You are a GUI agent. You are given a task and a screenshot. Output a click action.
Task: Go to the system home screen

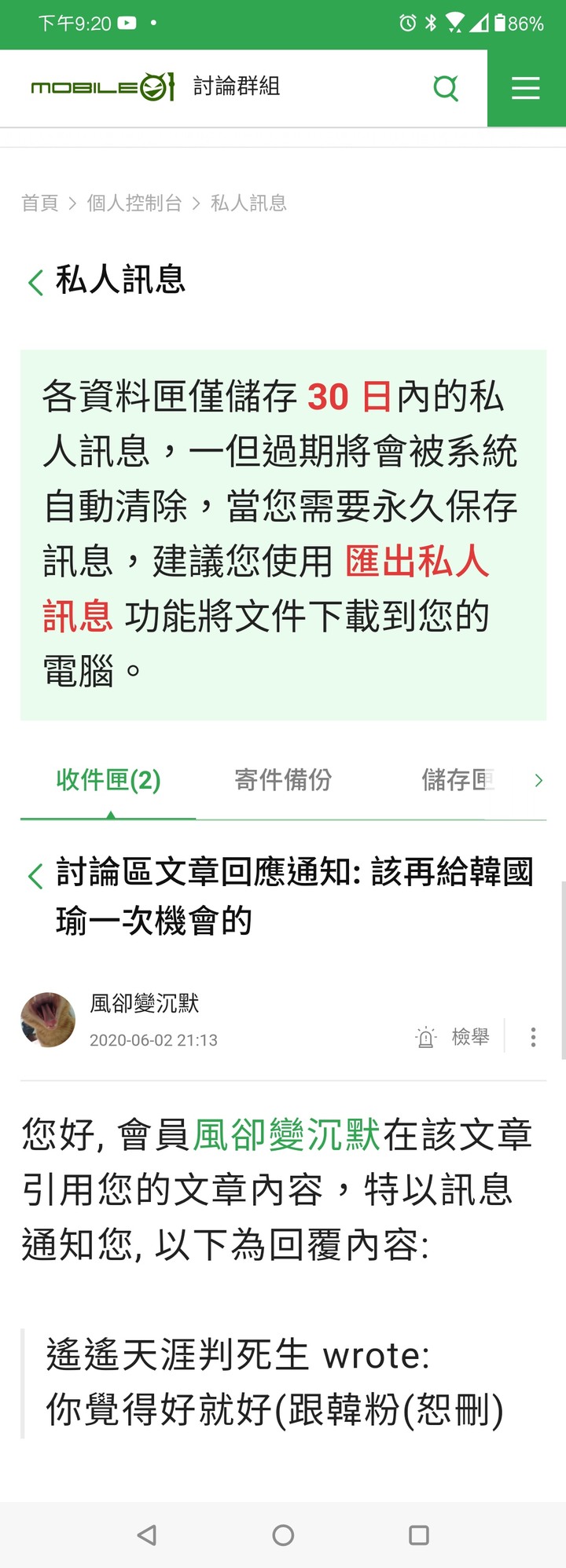[x=283, y=1534]
